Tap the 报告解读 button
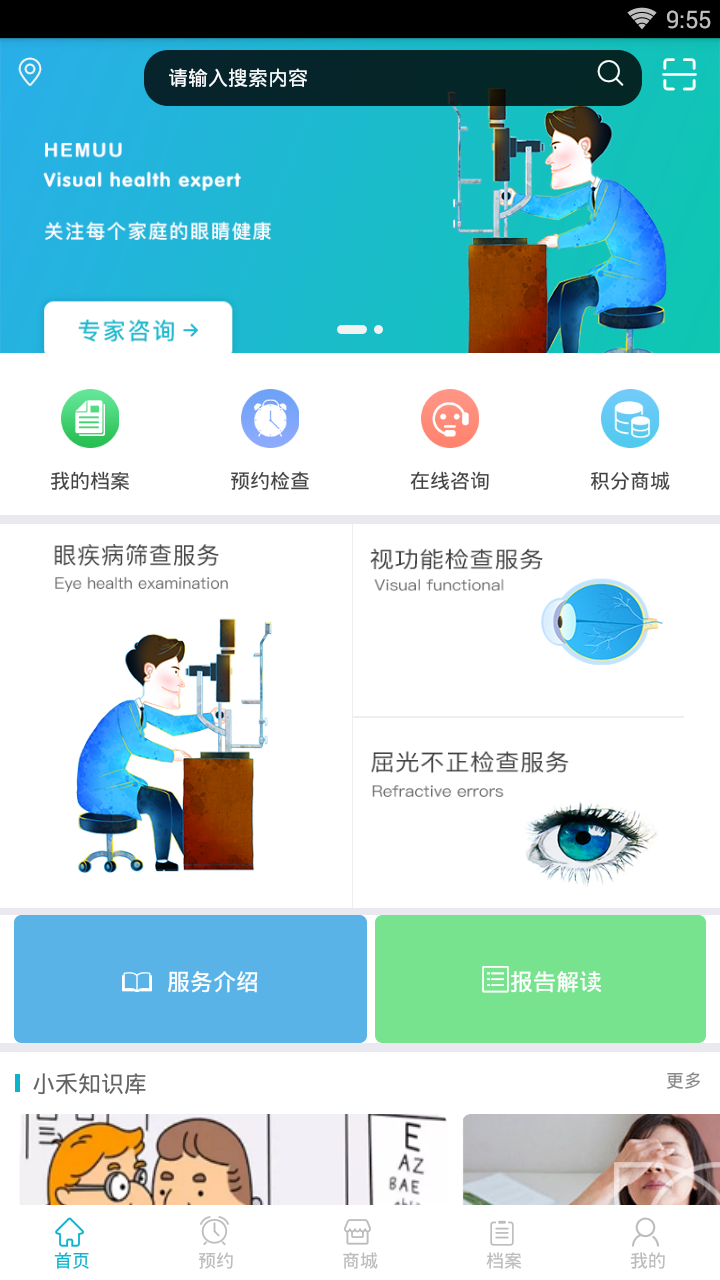This screenshot has width=720, height=1280. click(541, 980)
